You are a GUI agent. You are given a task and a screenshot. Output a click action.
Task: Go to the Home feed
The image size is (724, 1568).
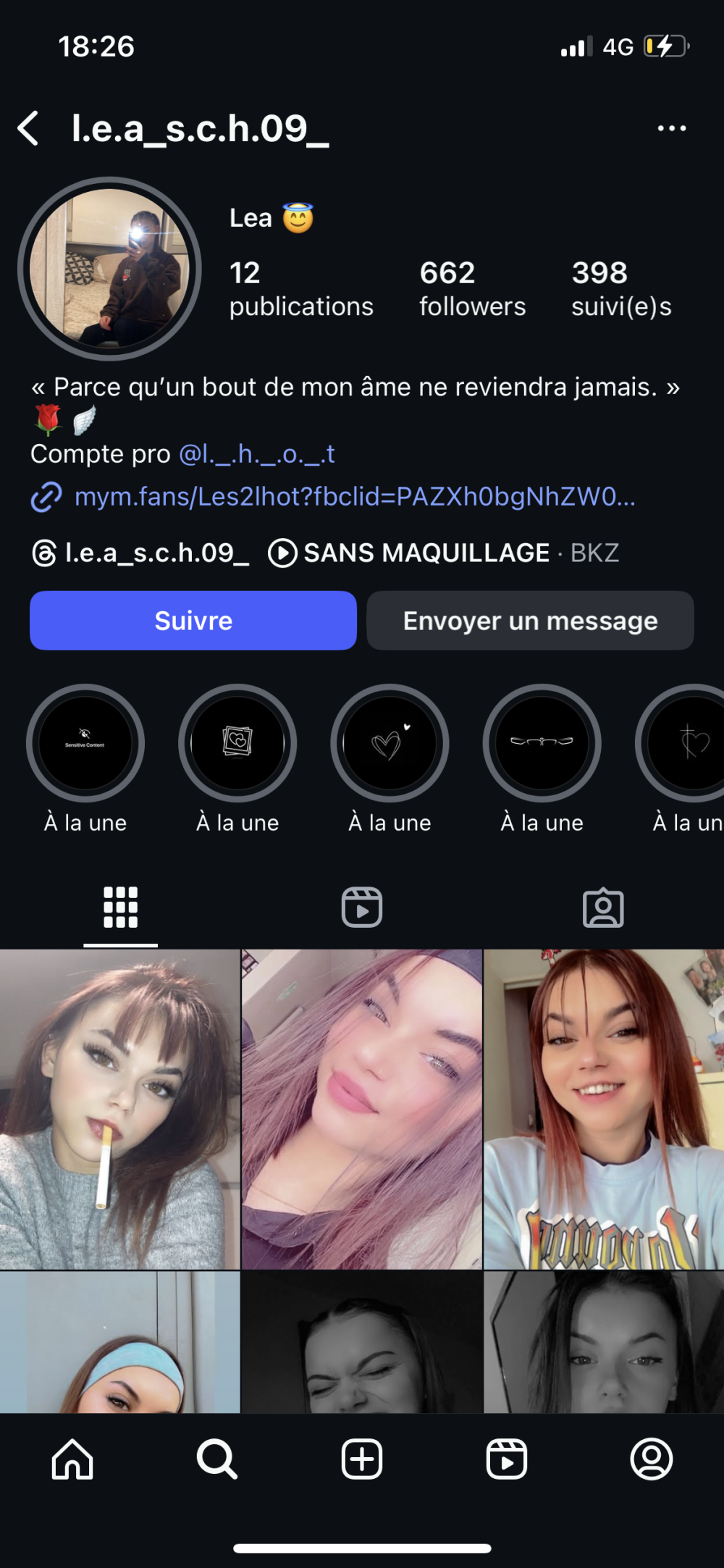pyautogui.click(x=72, y=1459)
